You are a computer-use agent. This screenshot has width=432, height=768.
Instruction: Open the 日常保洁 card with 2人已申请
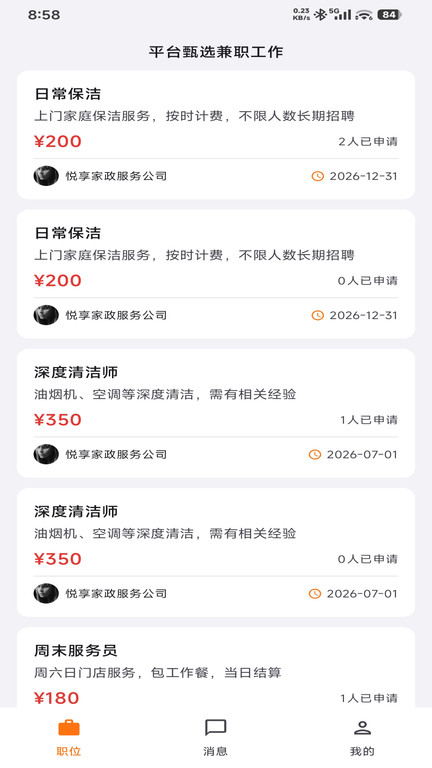coord(216,135)
